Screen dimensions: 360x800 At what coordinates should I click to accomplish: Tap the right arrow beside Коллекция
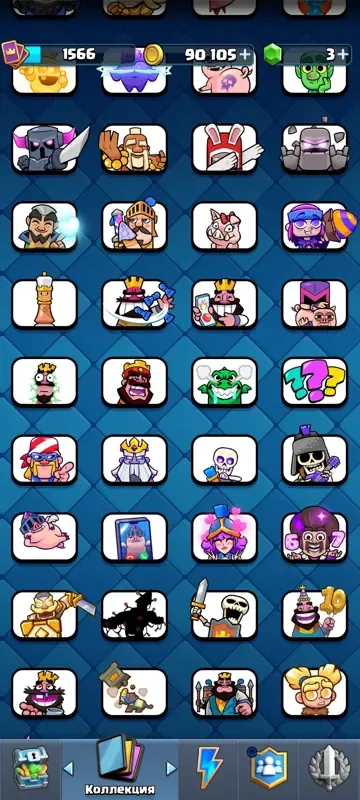point(171,768)
